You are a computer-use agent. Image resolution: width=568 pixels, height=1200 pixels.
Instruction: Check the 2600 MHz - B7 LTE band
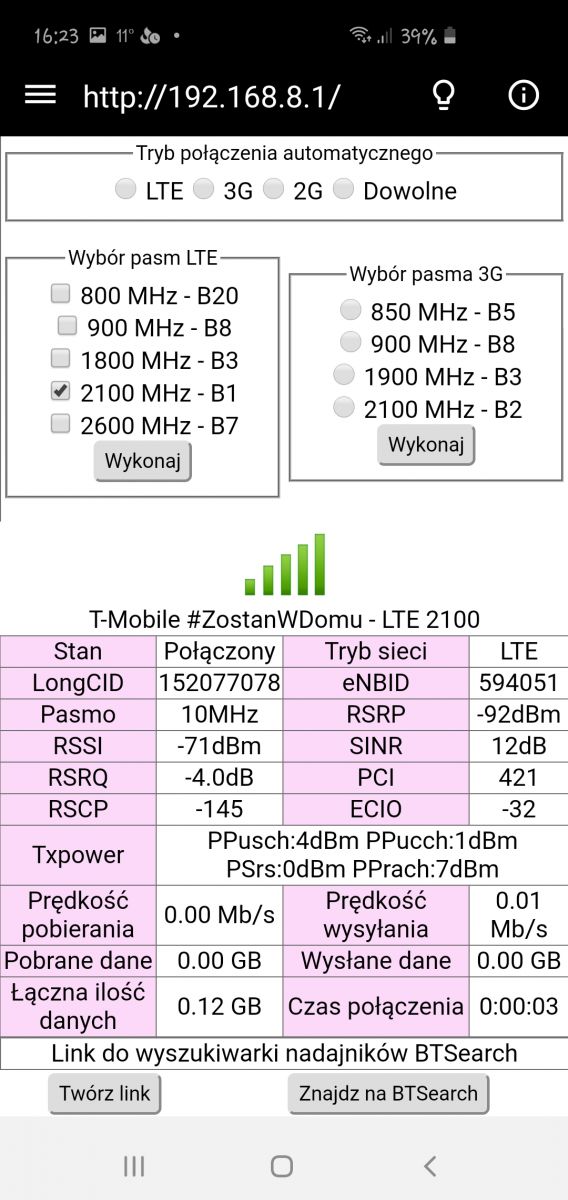tap(61, 424)
